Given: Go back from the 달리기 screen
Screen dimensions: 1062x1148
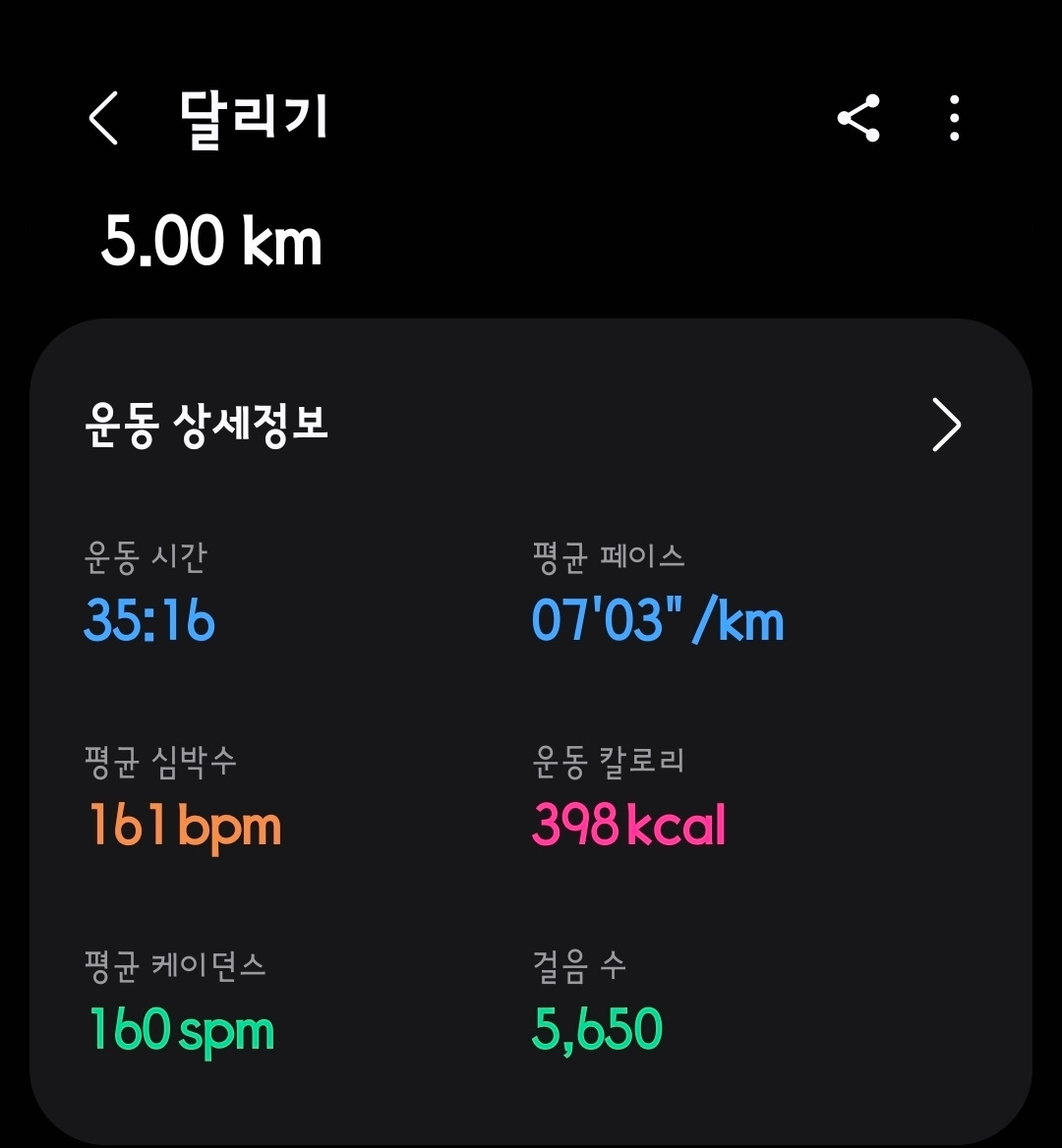Looking at the screenshot, I should [104, 118].
